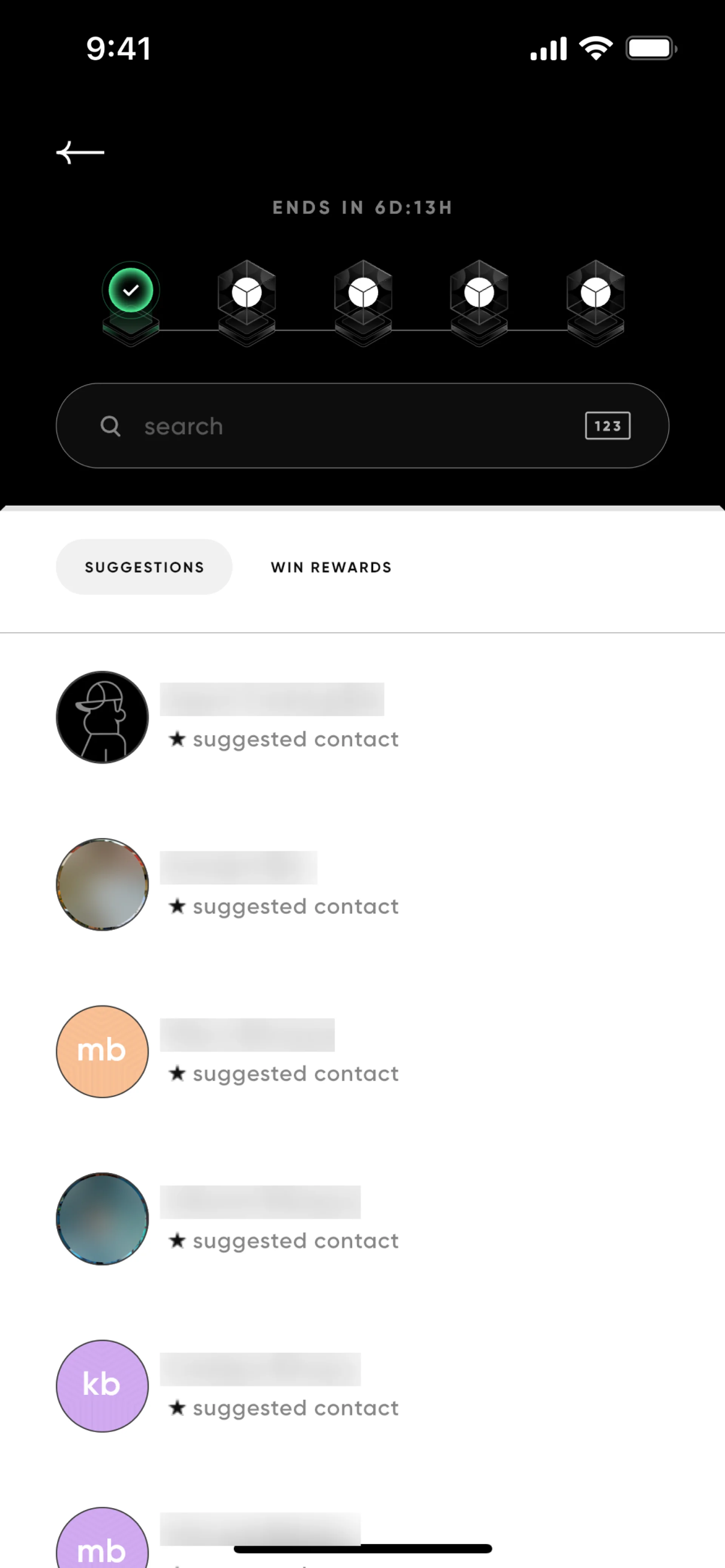Switch to the Win Rewards tab
Screen dimensions: 725x1568
331,567
